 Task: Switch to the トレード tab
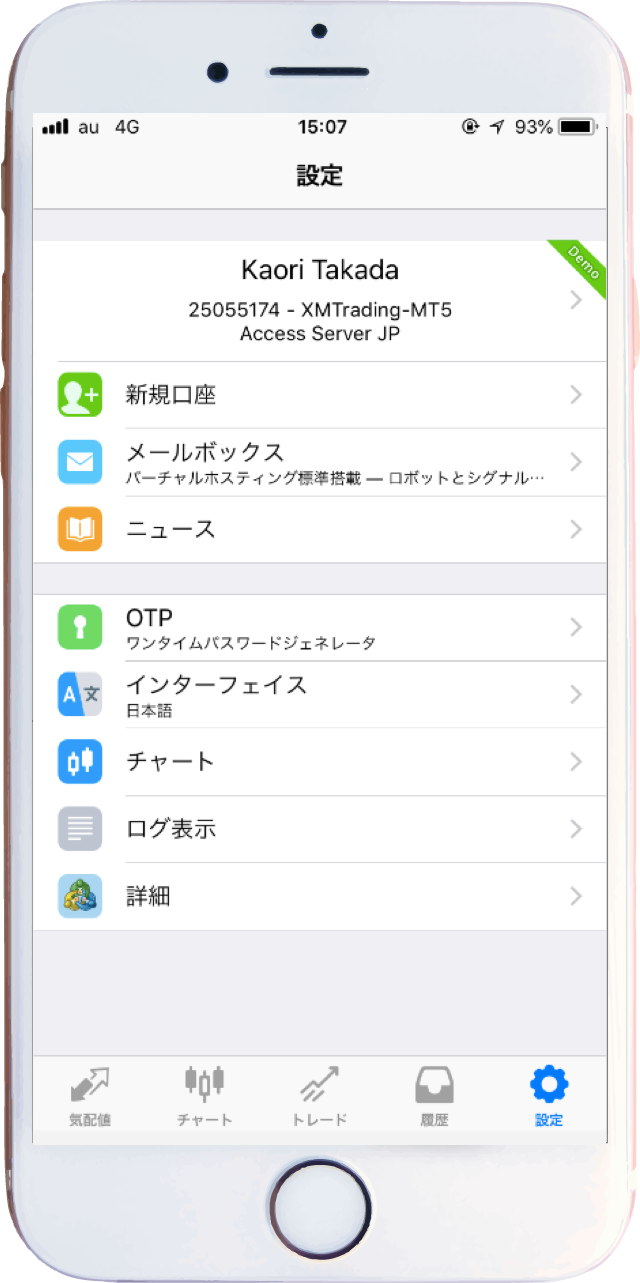tap(320, 1097)
